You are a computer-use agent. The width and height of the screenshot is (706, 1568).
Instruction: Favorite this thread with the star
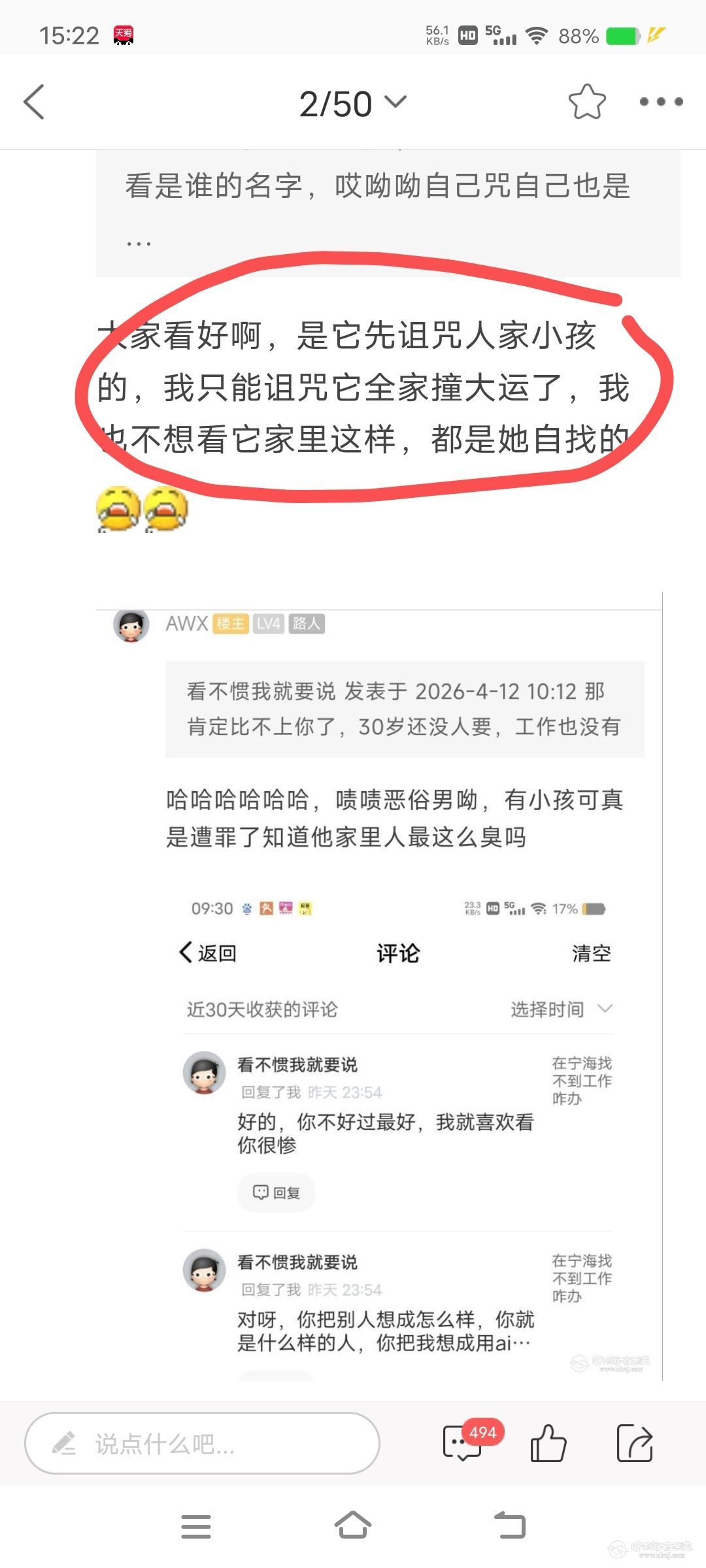pyautogui.click(x=586, y=102)
